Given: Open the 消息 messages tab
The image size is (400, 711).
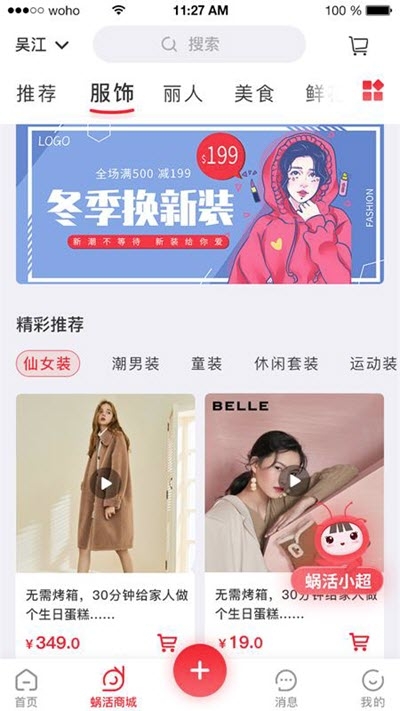Looking at the screenshot, I should click(x=286, y=688).
